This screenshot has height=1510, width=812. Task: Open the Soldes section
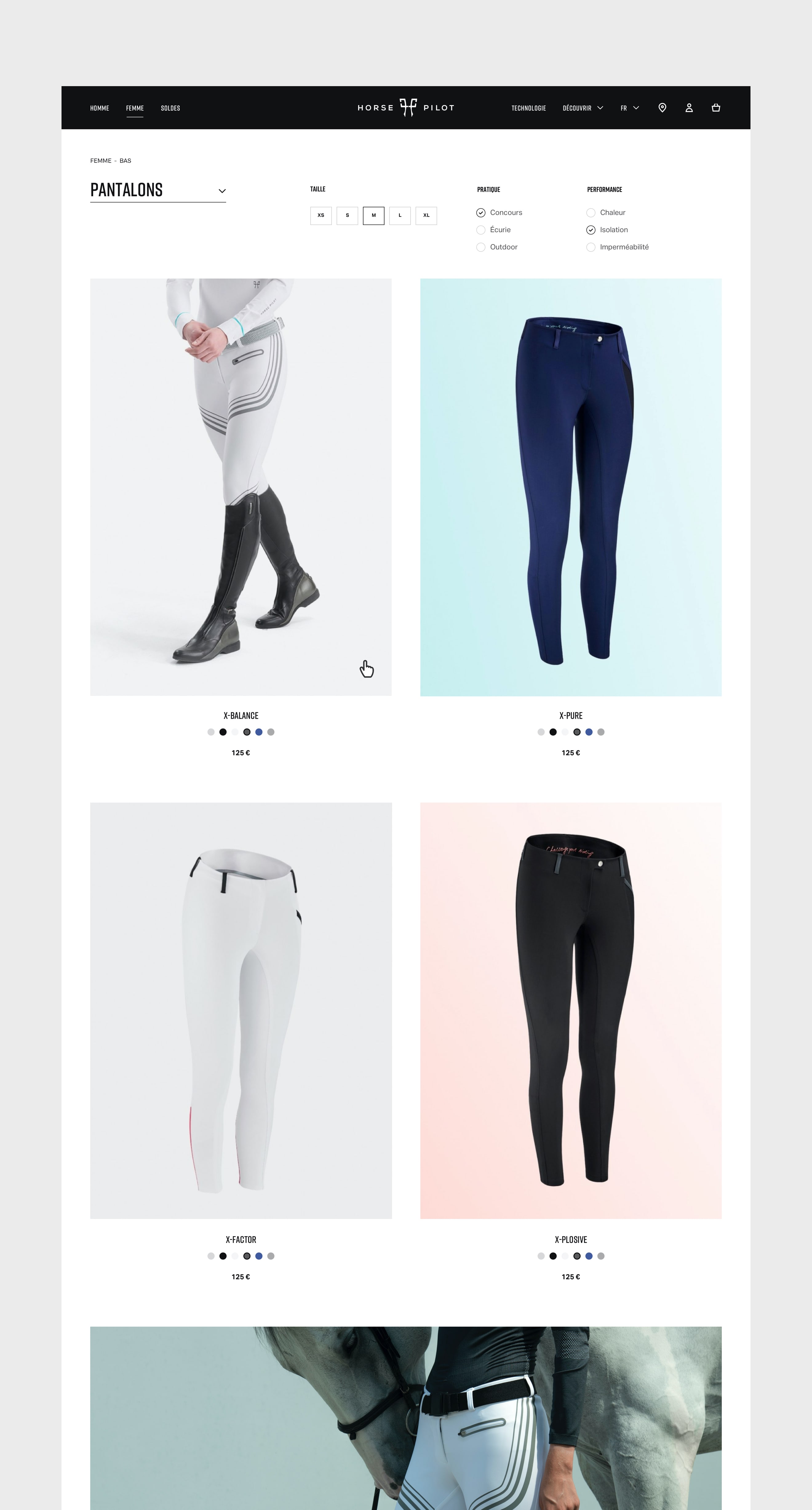(x=170, y=108)
